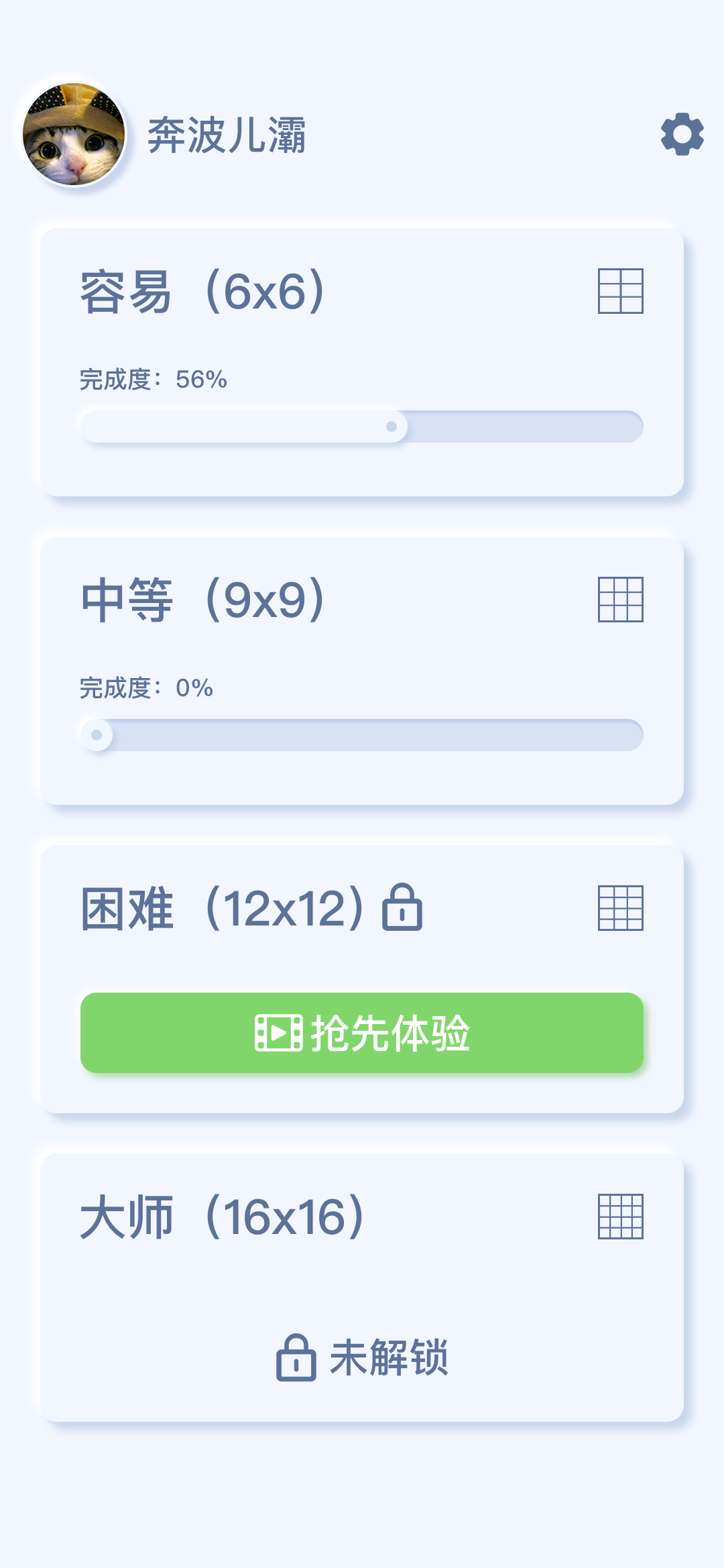The width and height of the screenshot is (724, 1568).
Task: Tap the green 抢先体验 button
Action: 362,1033
